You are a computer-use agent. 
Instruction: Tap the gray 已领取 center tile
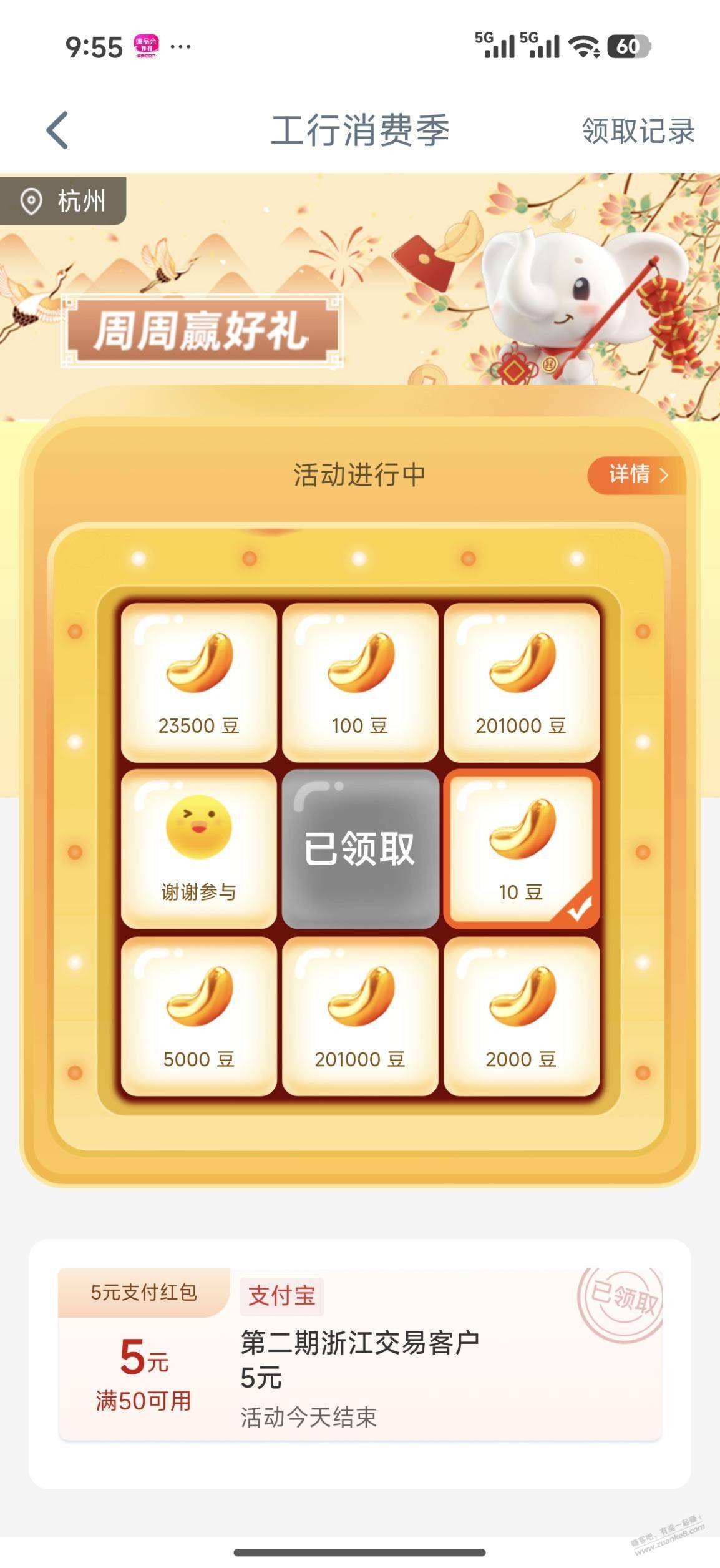point(360,848)
